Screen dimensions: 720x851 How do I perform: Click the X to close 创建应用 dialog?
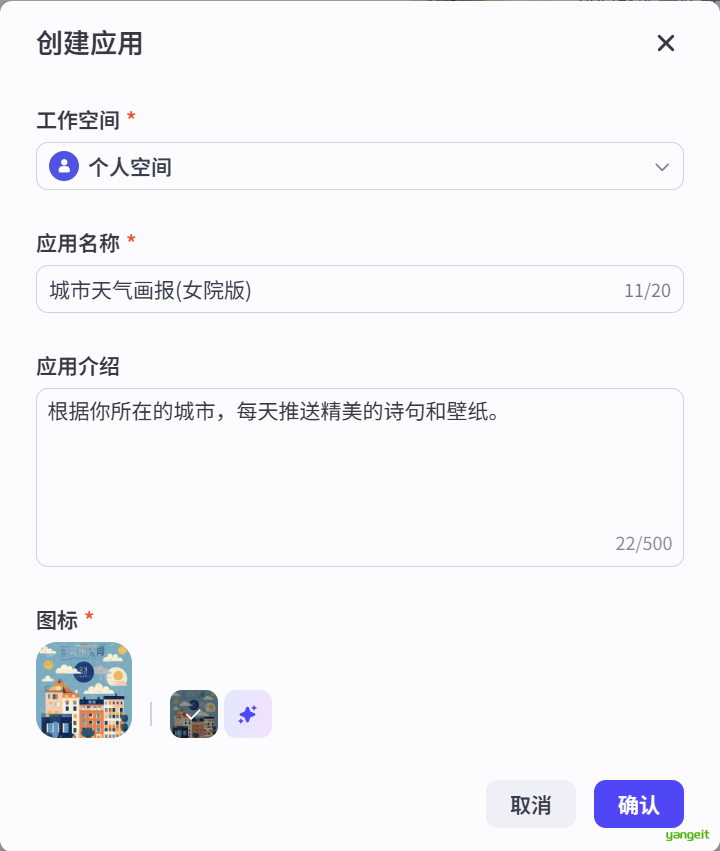(666, 43)
